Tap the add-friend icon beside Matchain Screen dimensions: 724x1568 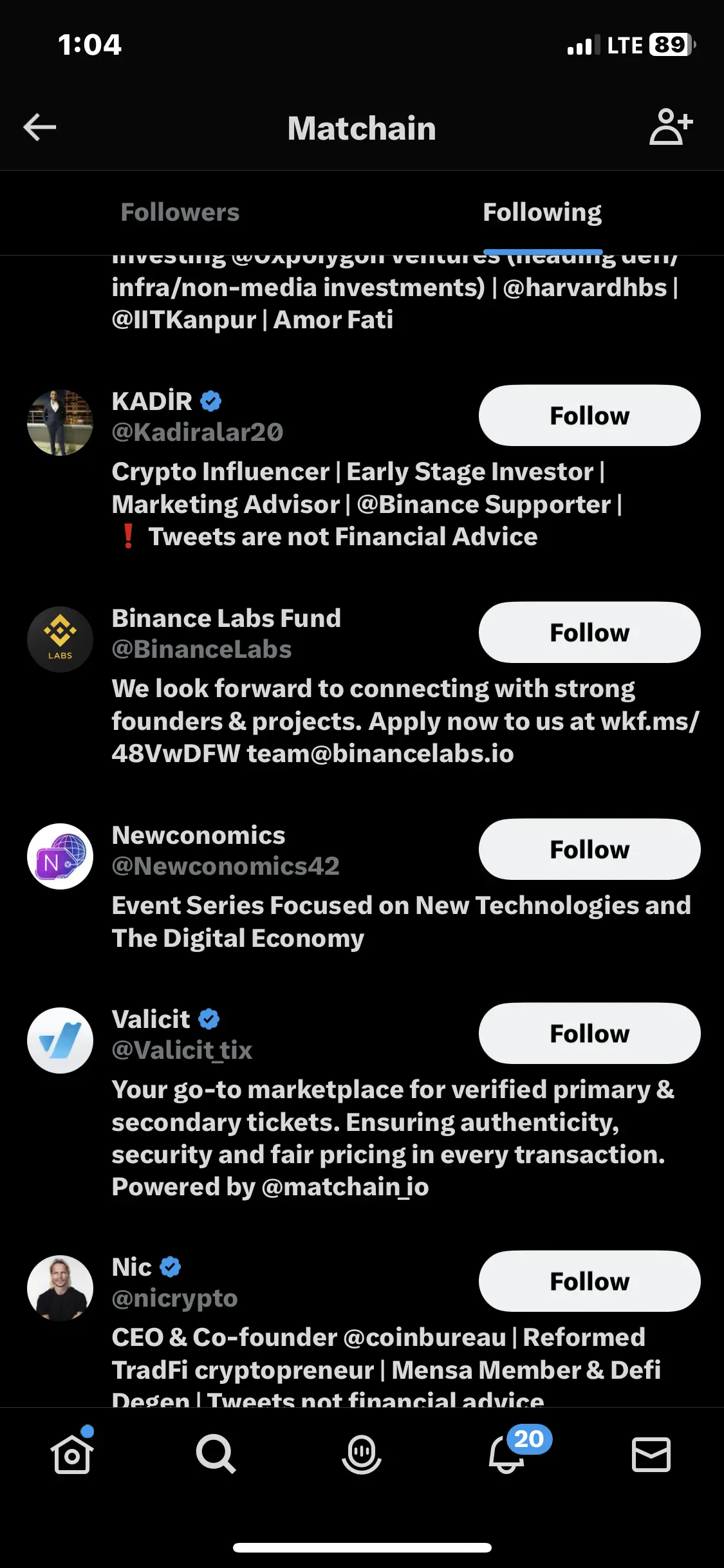pos(670,127)
